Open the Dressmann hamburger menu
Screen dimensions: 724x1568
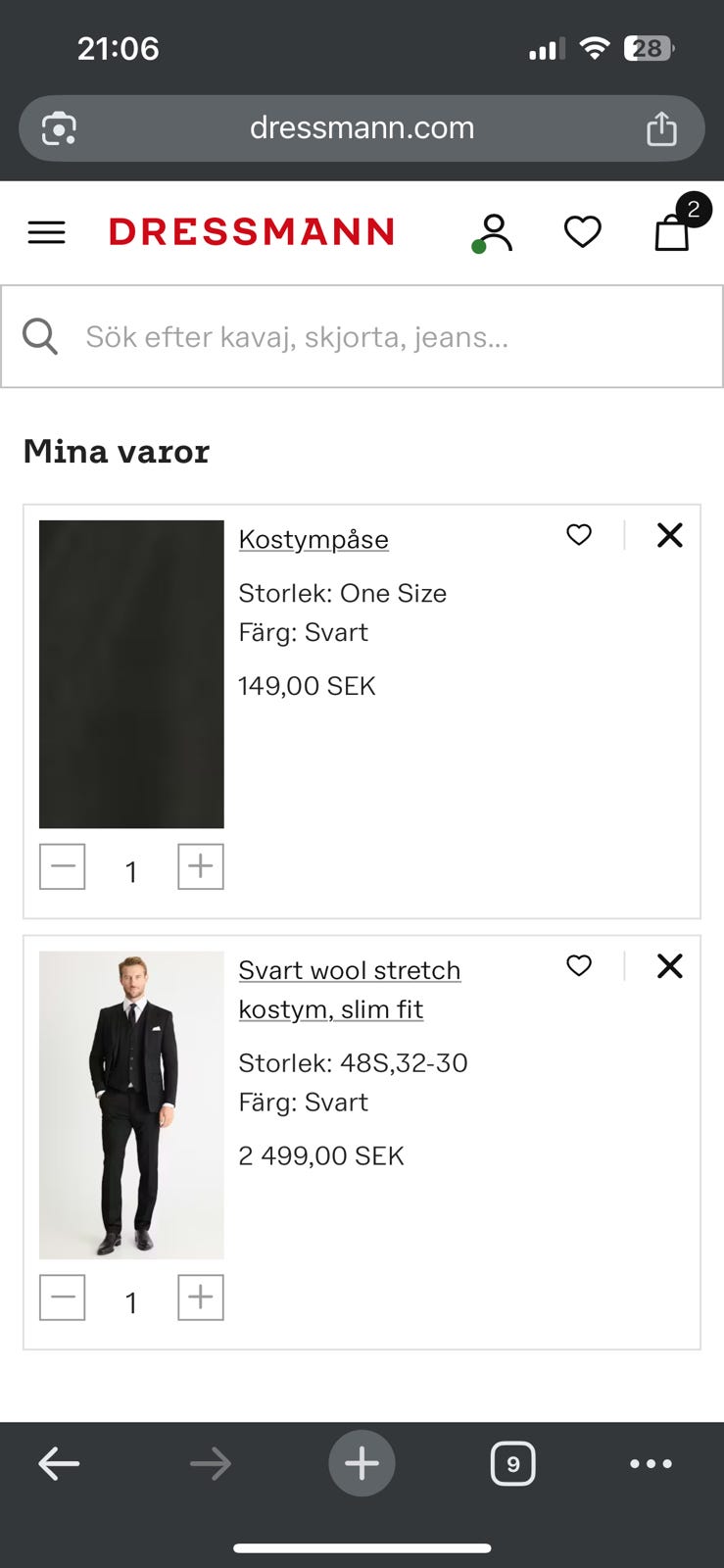click(46, 231)
